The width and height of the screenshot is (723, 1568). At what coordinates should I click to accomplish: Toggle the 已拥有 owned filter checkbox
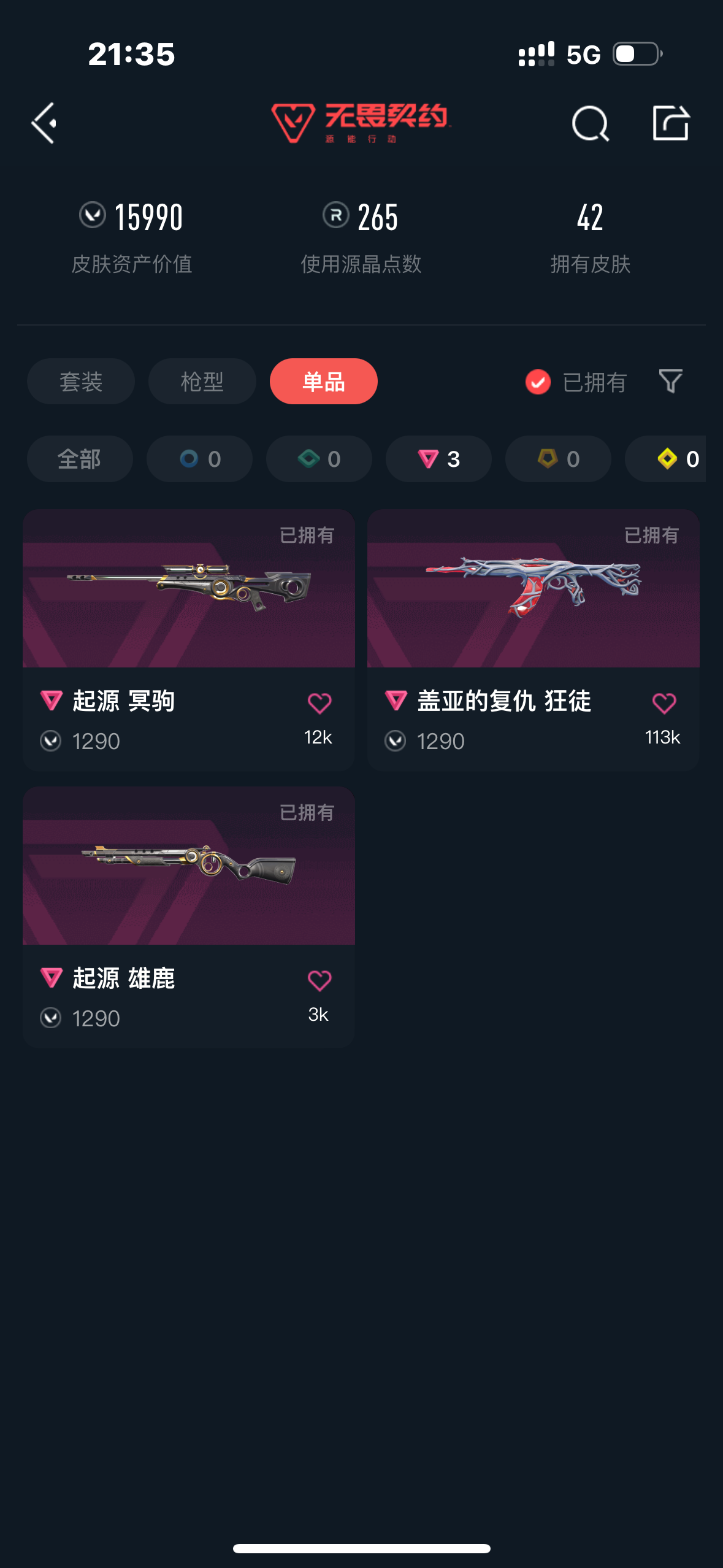pos(538,382)
